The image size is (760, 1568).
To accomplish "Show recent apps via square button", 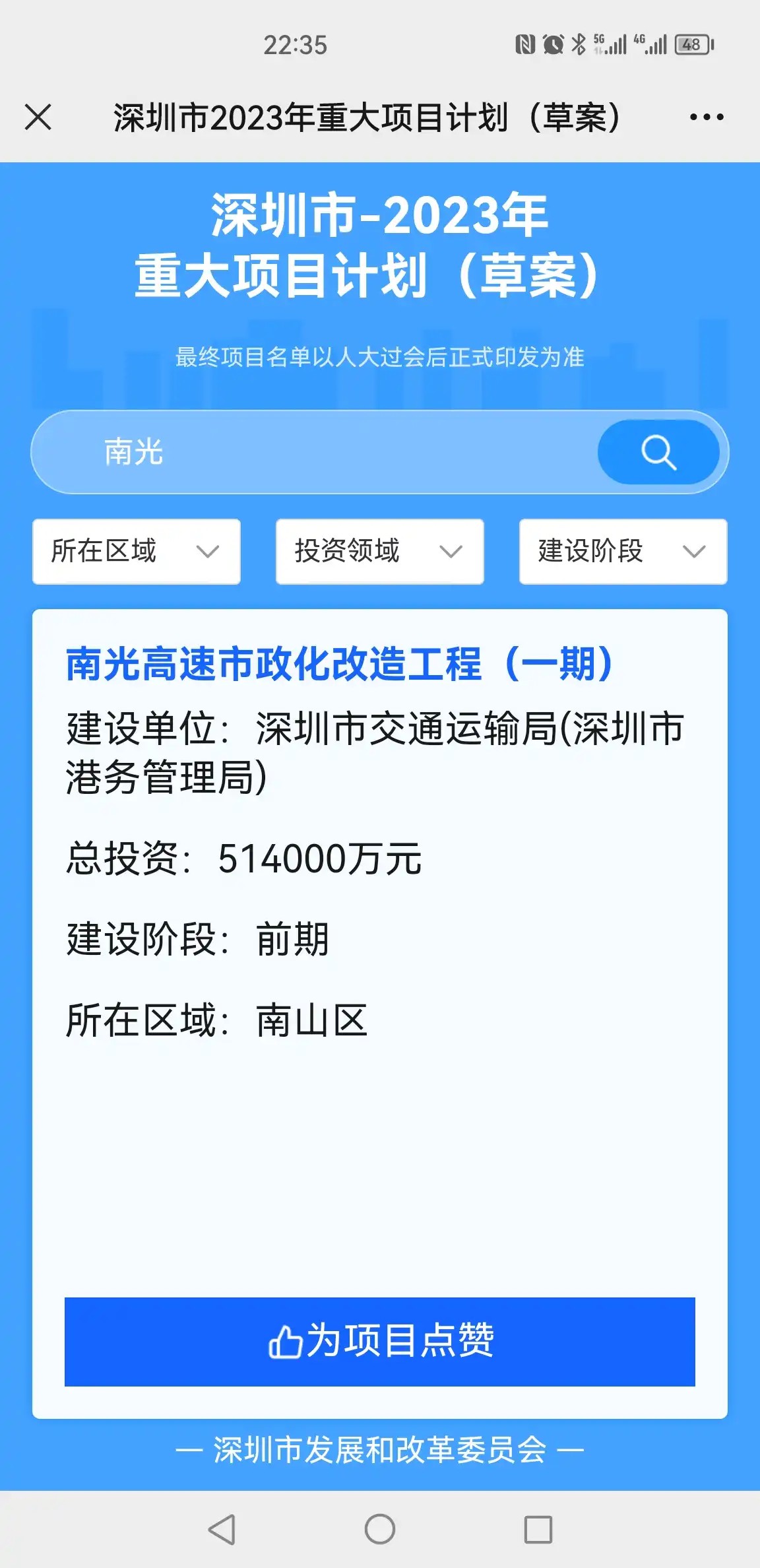I will [x=538, y=1529].
